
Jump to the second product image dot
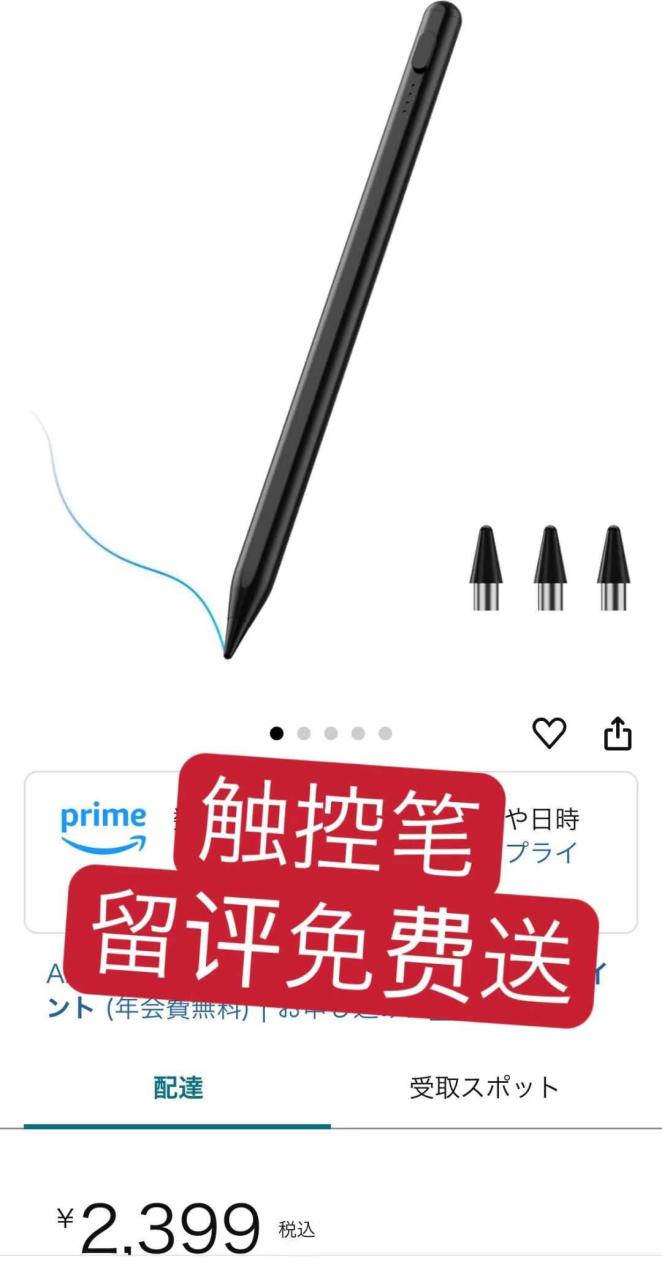point(304,734)
